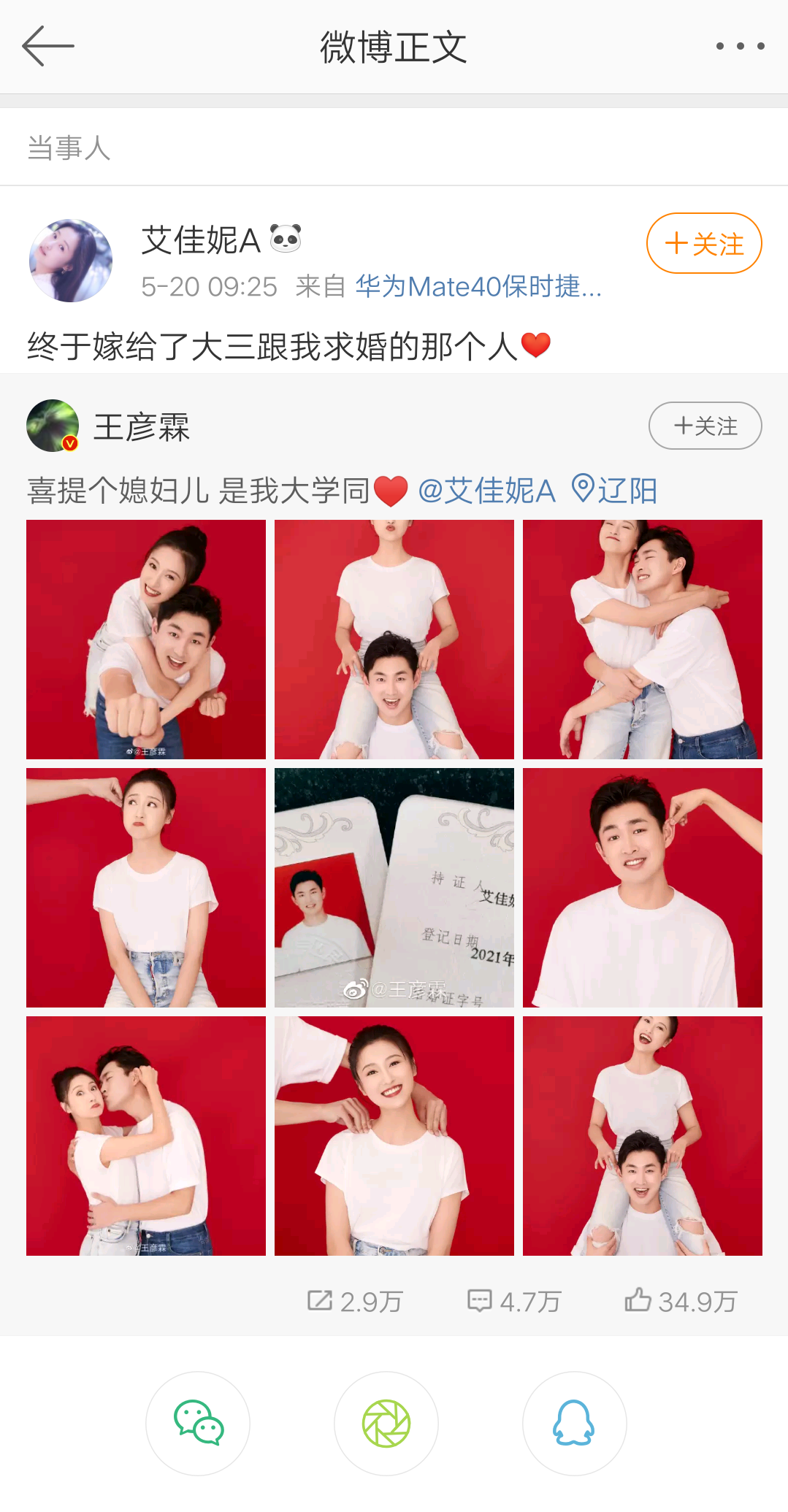Open comments showing 4.7万

pyautogui.click(x=514, y=1301)
